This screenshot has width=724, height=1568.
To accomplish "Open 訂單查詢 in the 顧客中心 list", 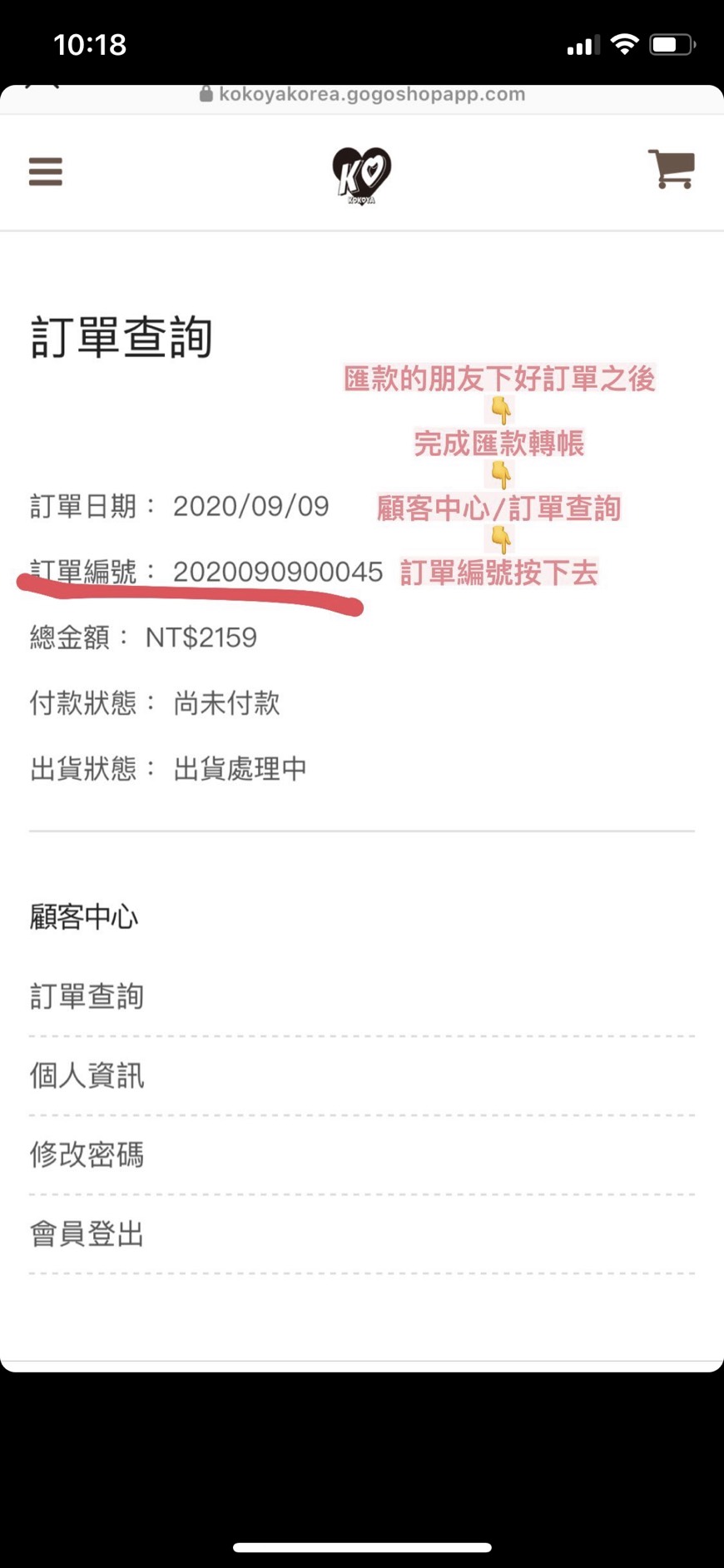I will (87, 996).
